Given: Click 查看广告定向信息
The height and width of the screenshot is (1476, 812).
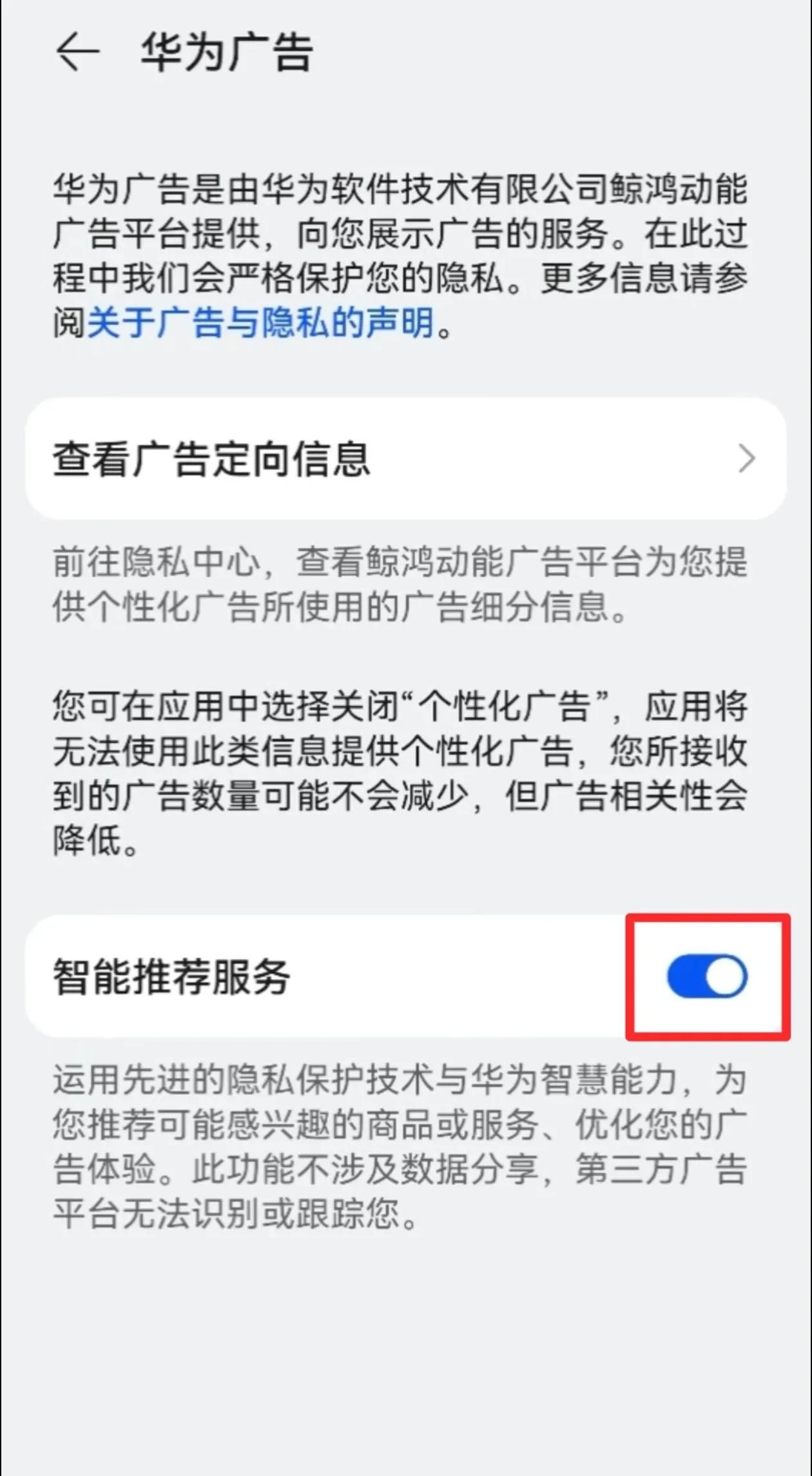Looking at the screenshot, I should tap(213, 458).
